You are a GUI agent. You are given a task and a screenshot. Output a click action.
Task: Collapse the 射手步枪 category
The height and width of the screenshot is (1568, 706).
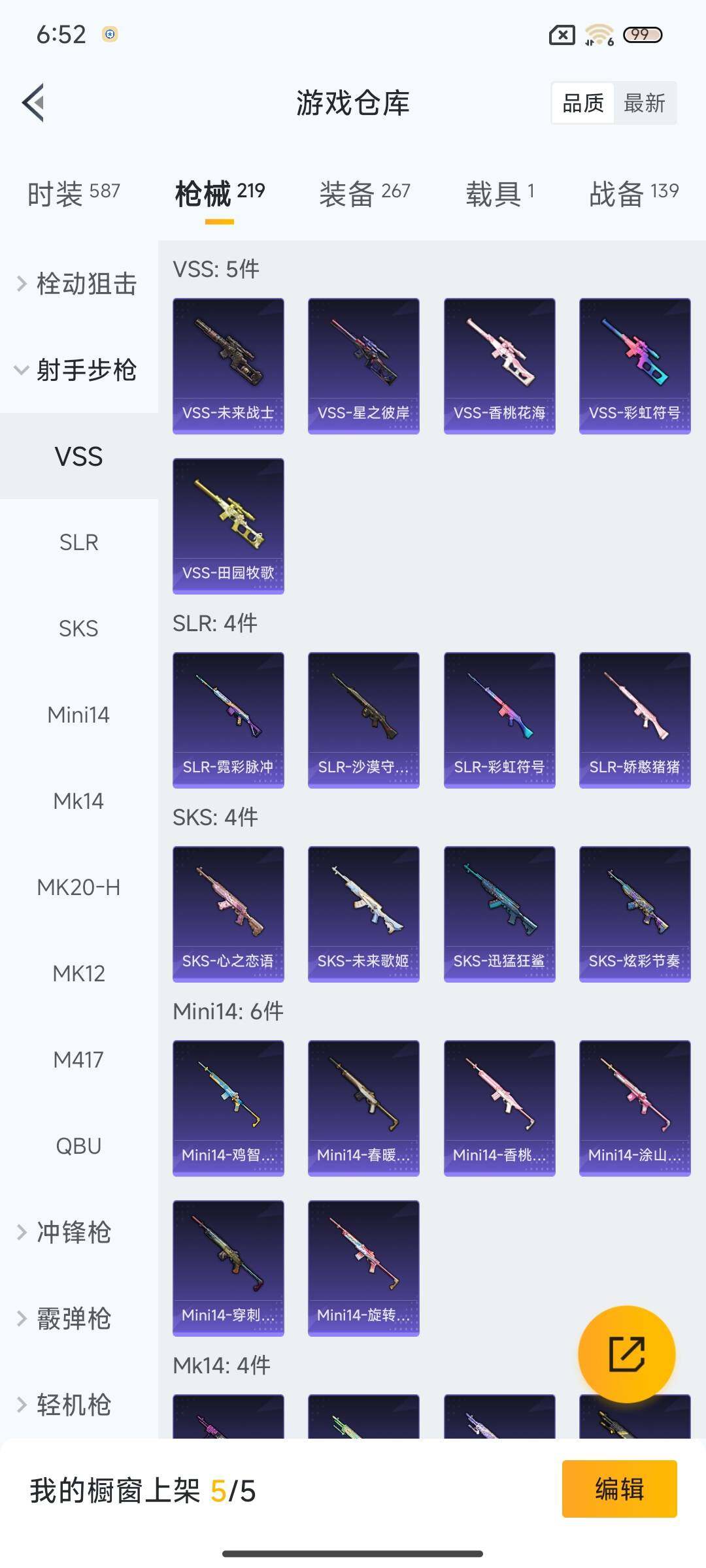pos(78,370)
